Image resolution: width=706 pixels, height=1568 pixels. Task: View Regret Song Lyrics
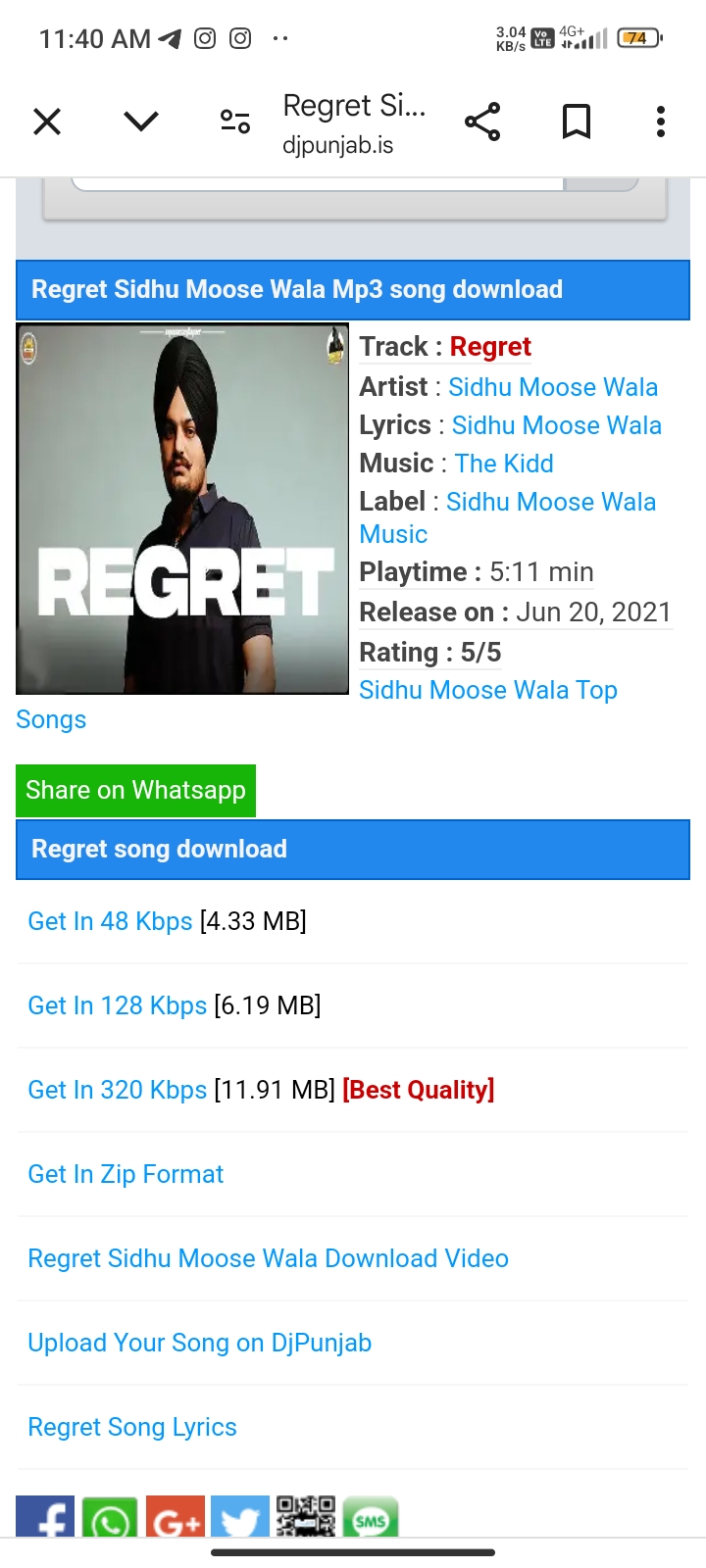tap(132, 1427)
